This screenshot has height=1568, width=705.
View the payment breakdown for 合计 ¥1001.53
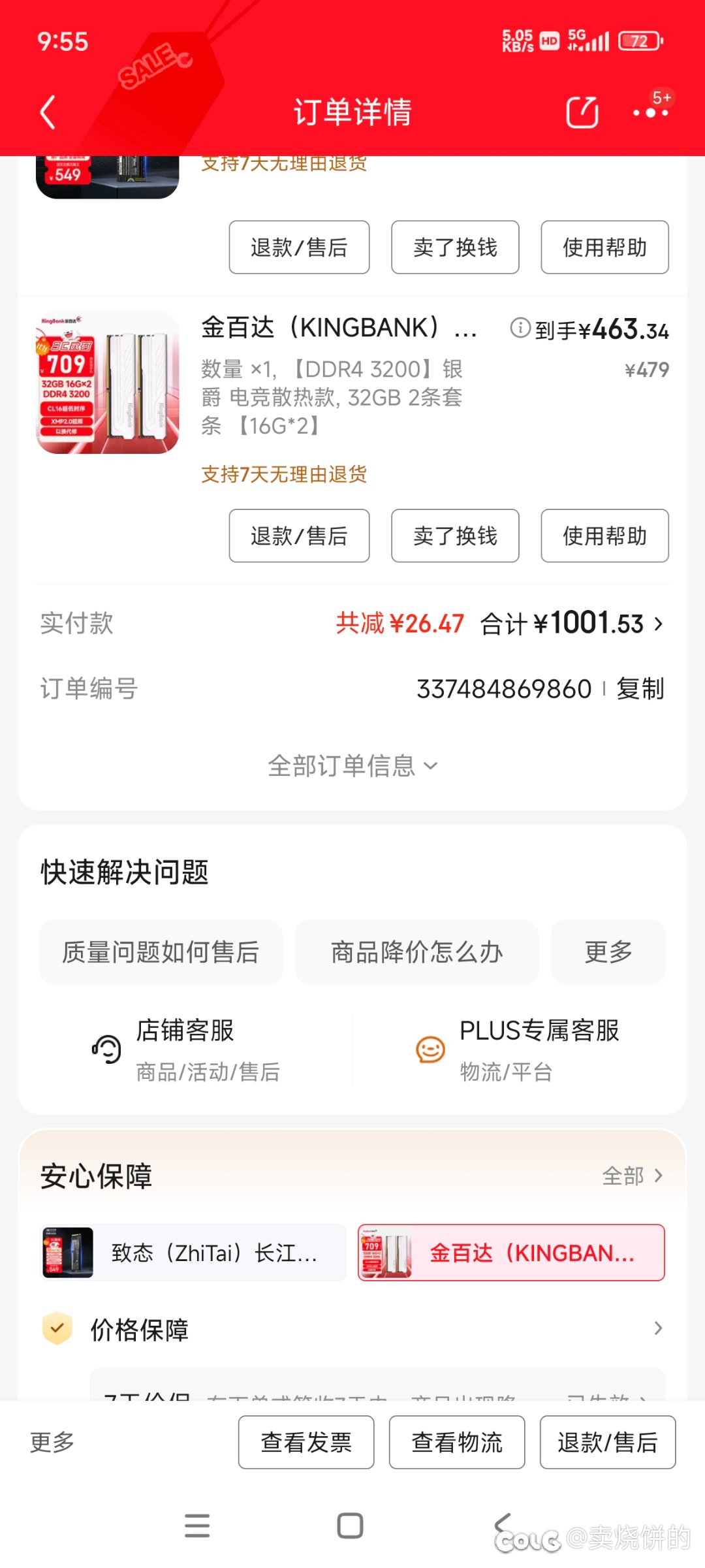(x=571, y=624)
